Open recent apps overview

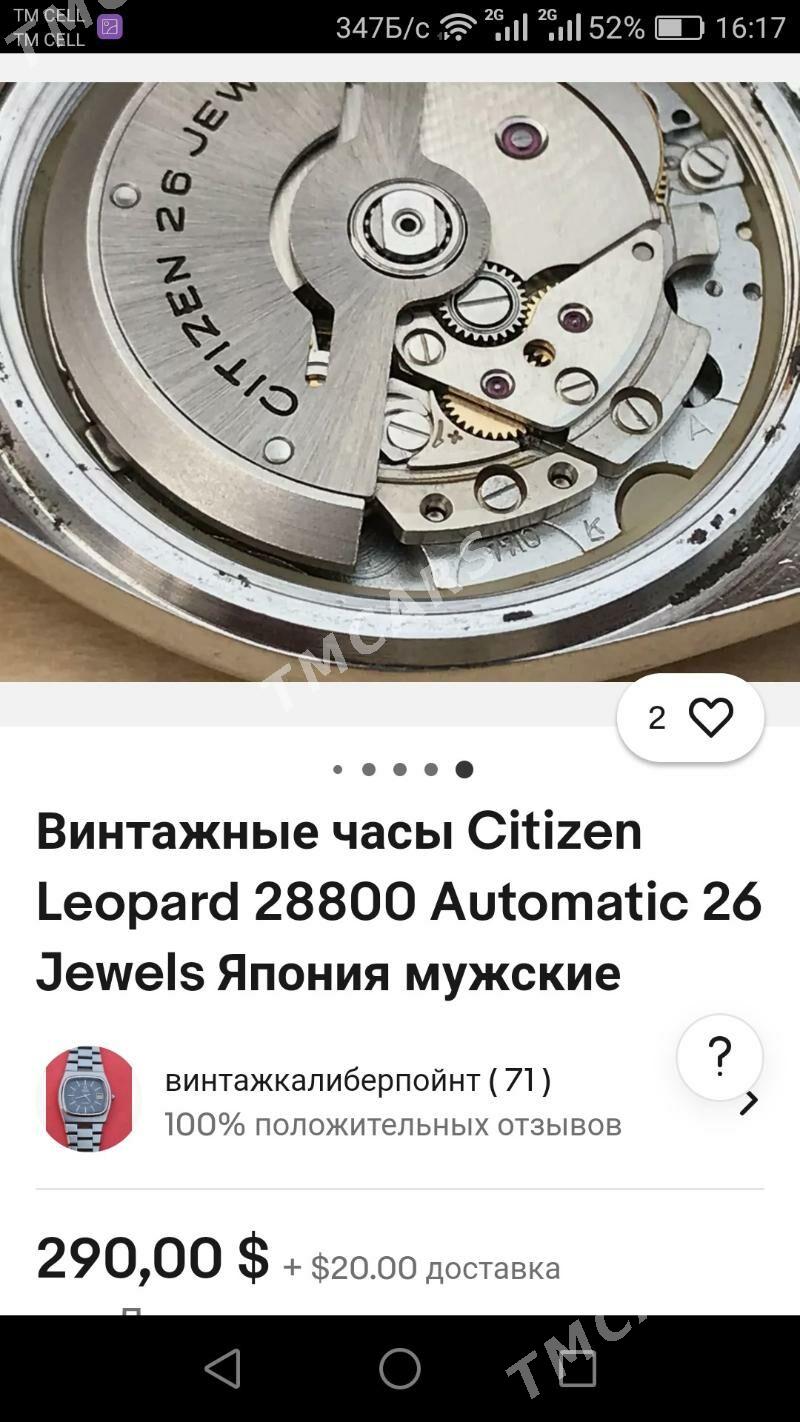(x=577, y=1368)
